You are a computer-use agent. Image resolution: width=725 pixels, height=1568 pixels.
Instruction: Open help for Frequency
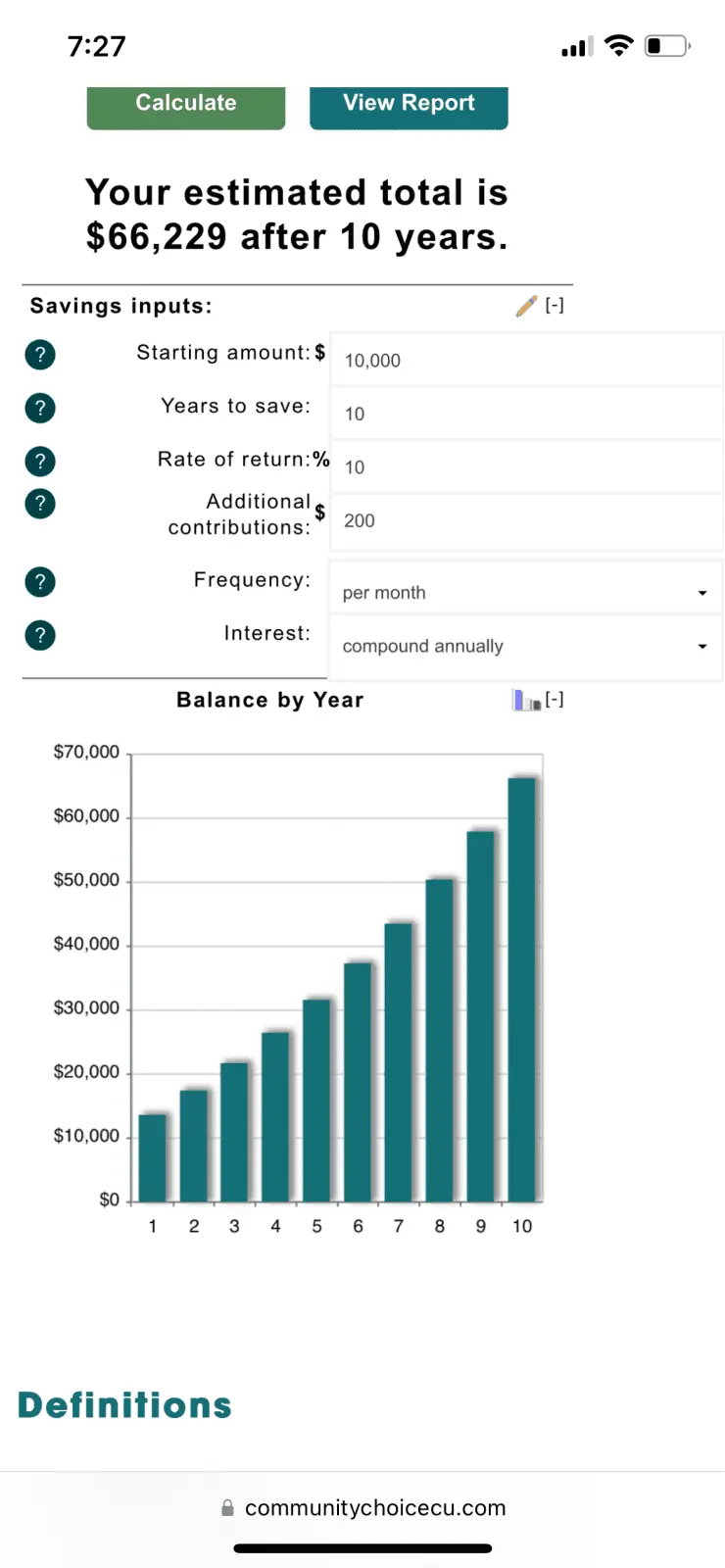[40, 582]
